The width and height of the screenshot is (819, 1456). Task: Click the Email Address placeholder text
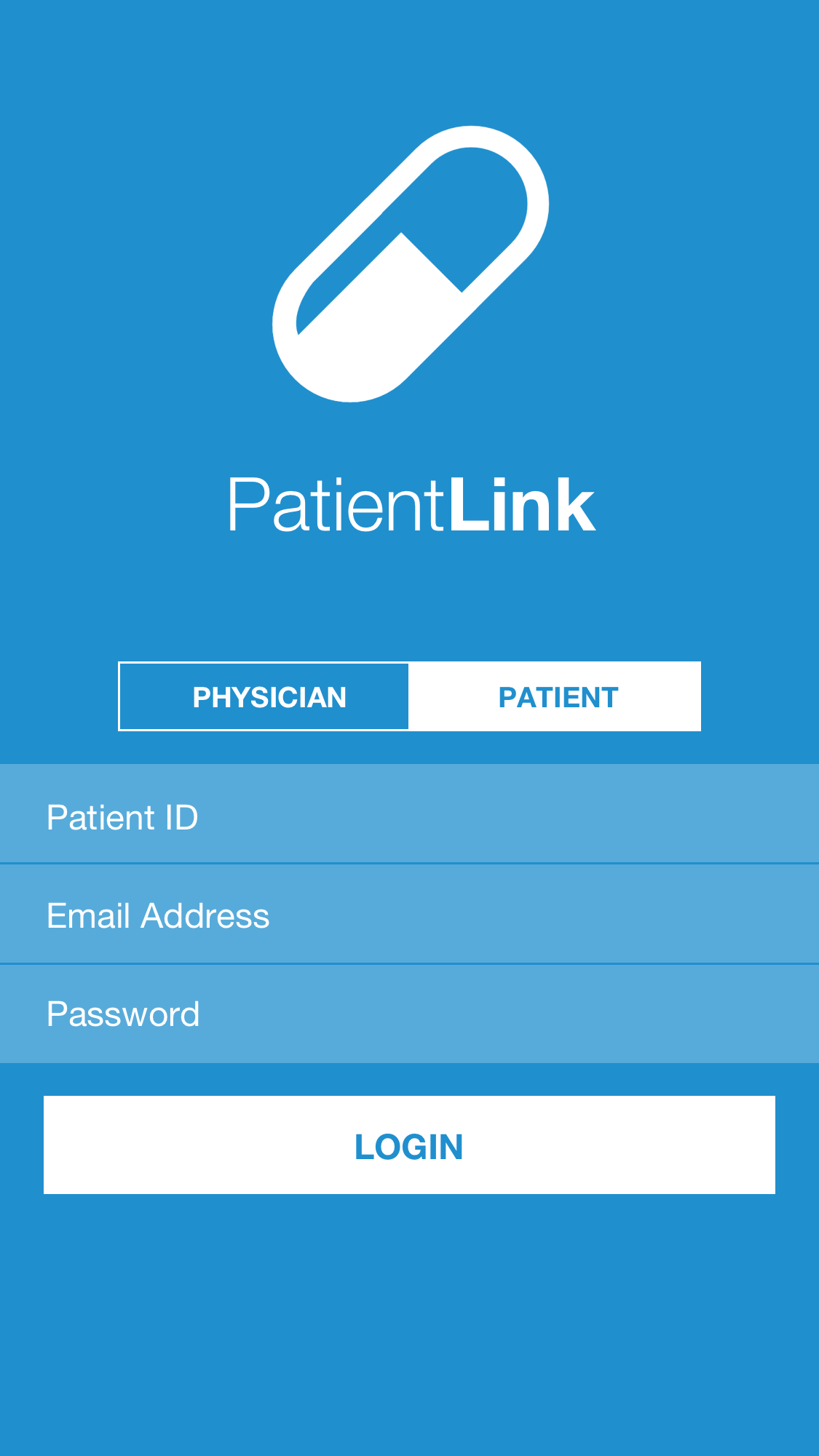(x=157, y=915)
